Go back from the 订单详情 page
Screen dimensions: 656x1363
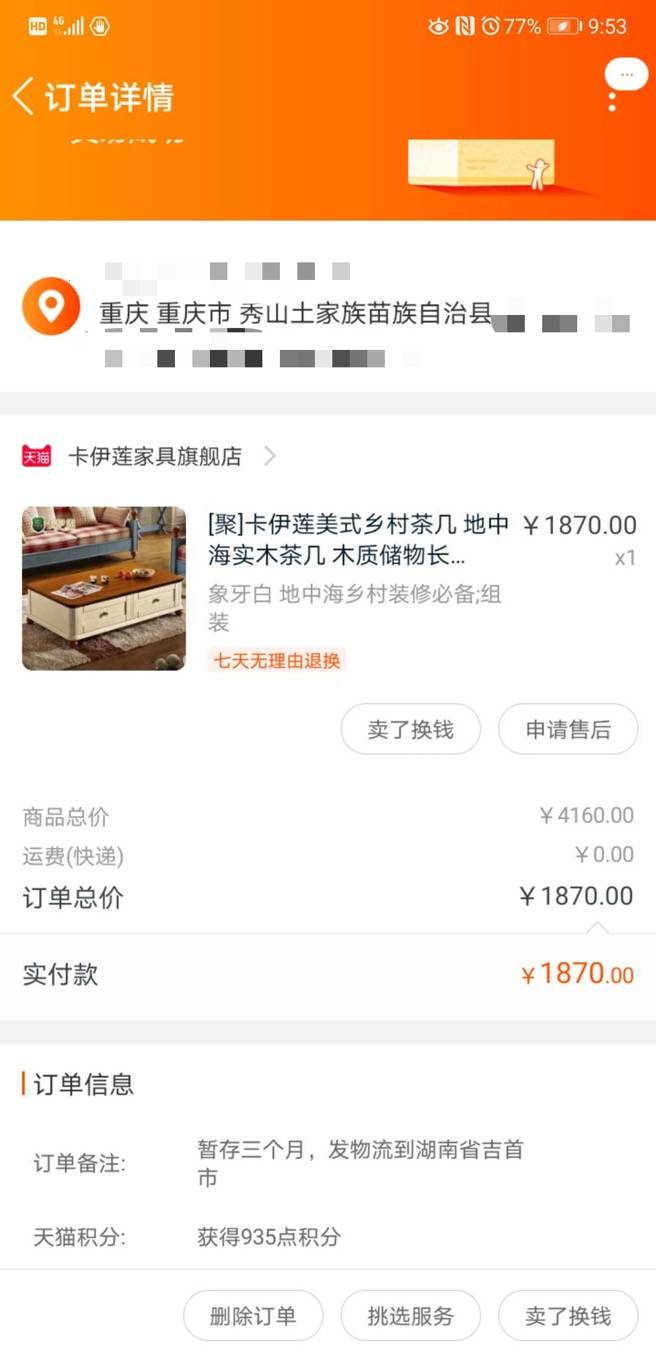tap(22, 96)
